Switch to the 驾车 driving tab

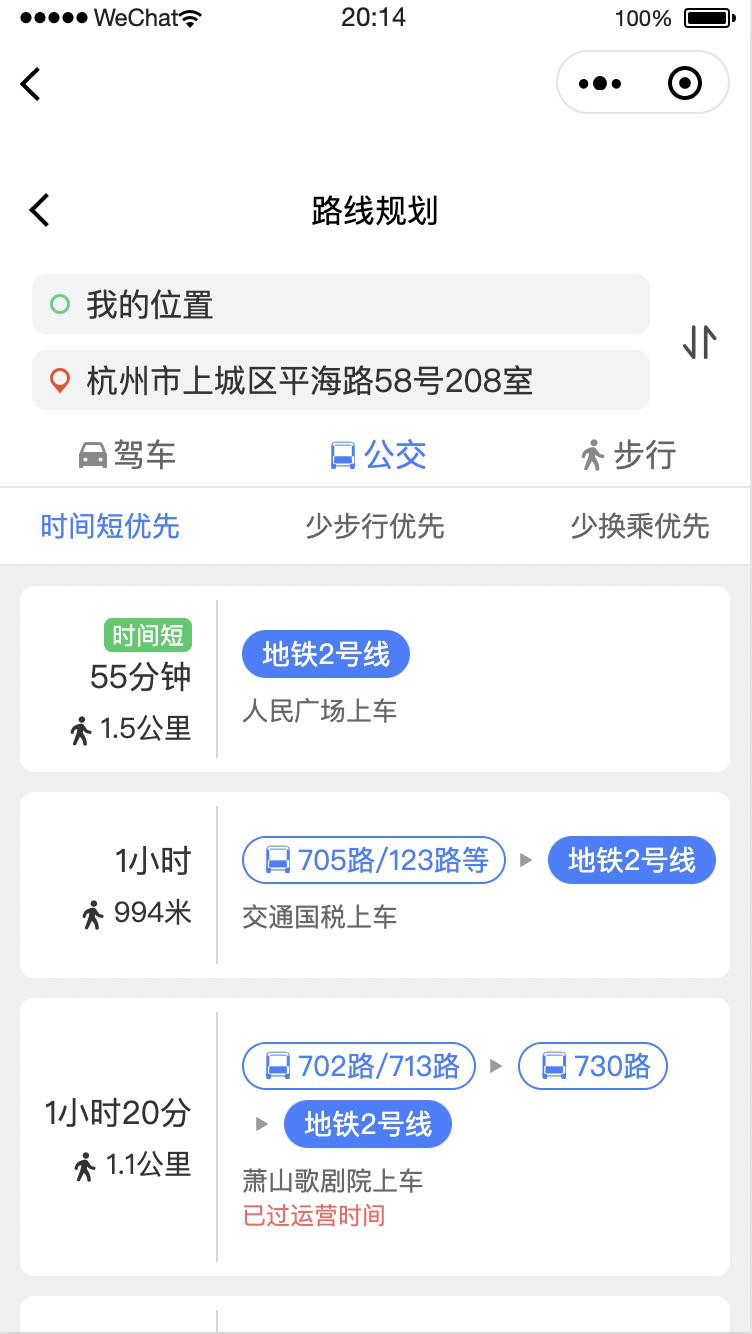[127, 456]
